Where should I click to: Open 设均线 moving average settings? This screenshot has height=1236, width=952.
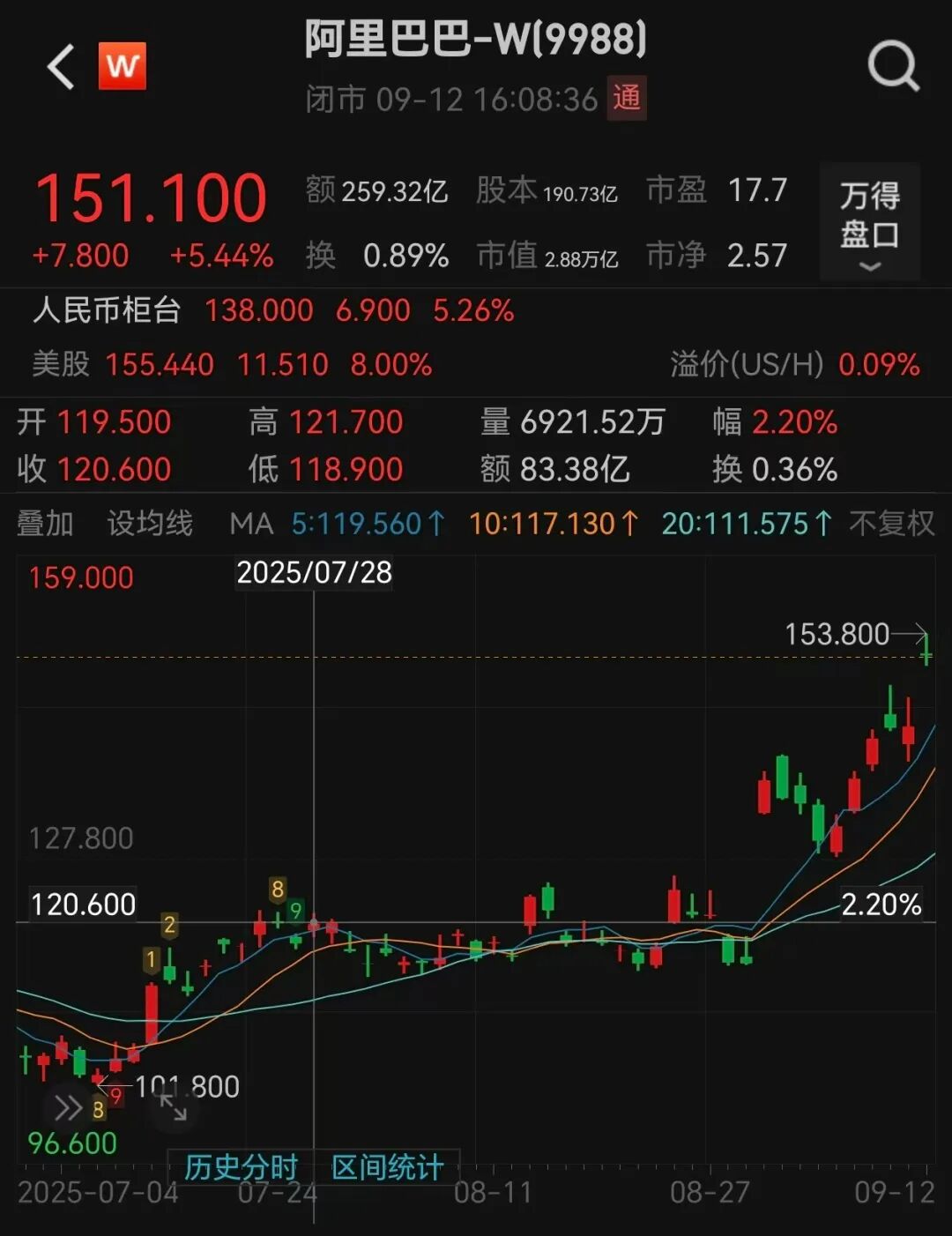coord(150,524)
